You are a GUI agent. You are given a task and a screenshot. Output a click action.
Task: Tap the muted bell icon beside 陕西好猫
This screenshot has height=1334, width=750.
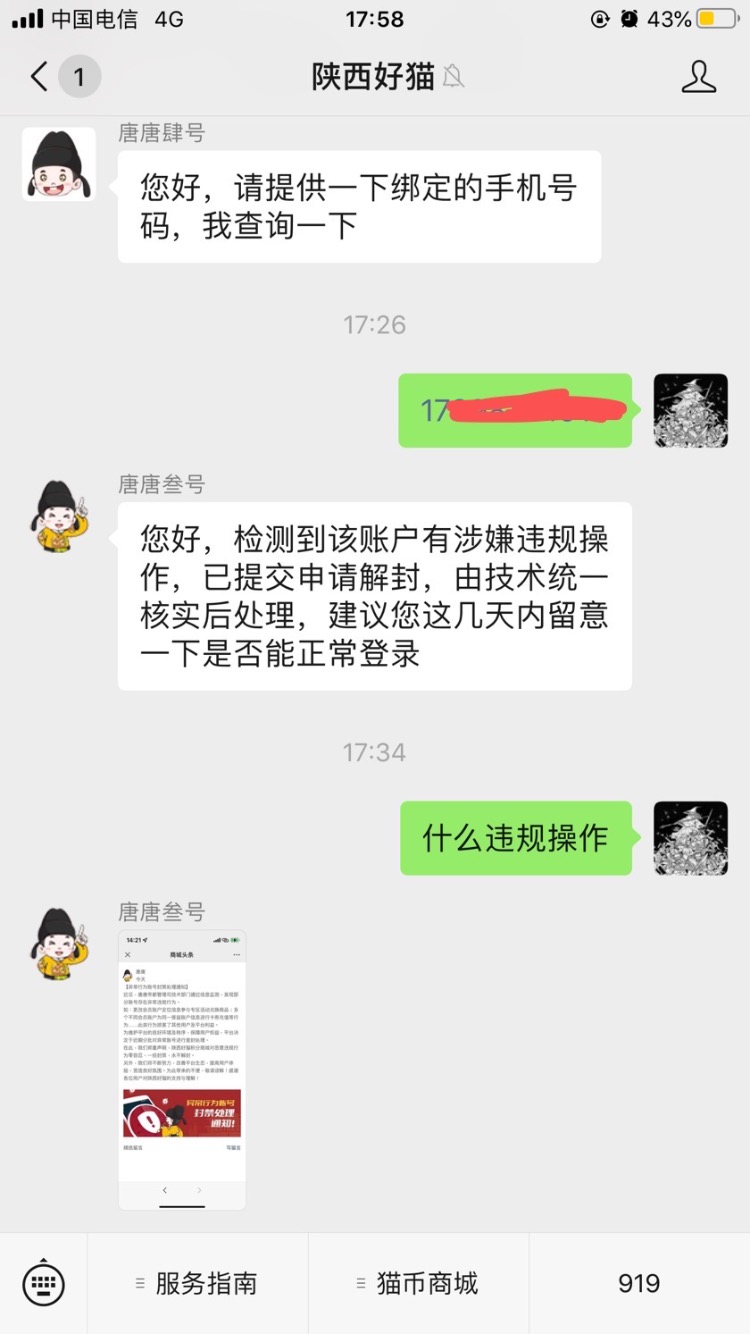[x=453, y=78]
